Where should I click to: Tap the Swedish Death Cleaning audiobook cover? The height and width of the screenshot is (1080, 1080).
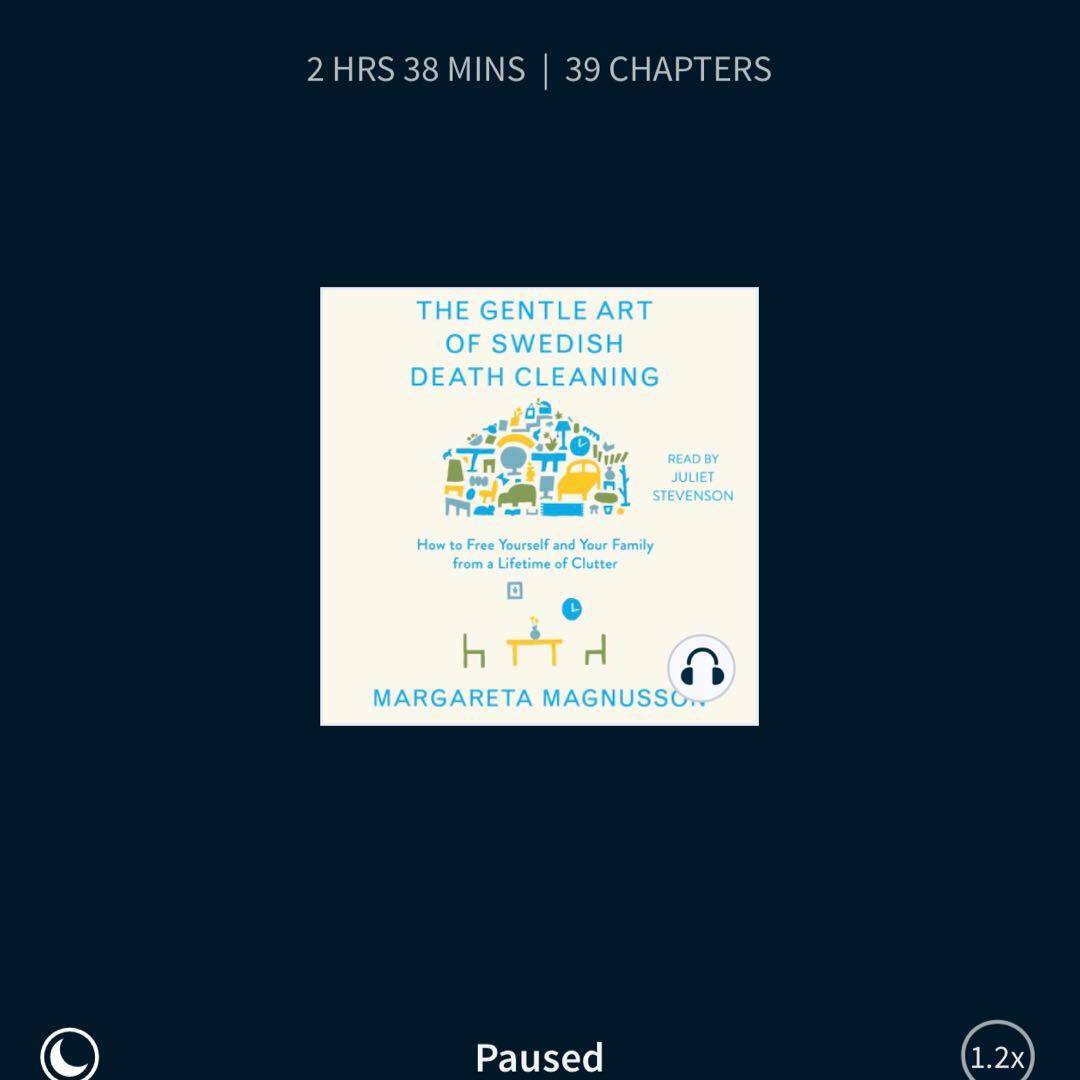pyautogui.click(x=539, y=506)
